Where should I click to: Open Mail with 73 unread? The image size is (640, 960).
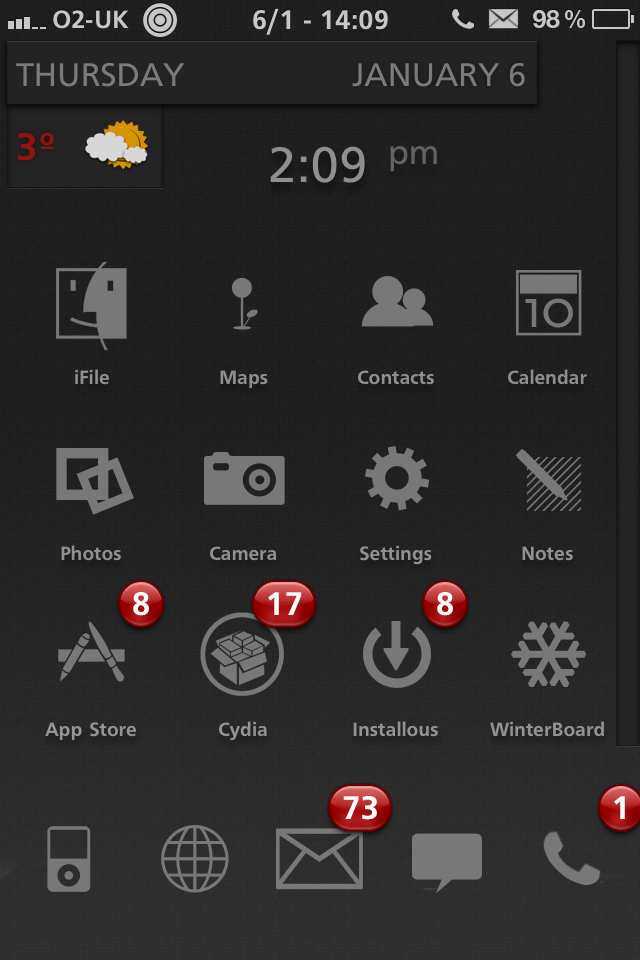tap(320, 859)
